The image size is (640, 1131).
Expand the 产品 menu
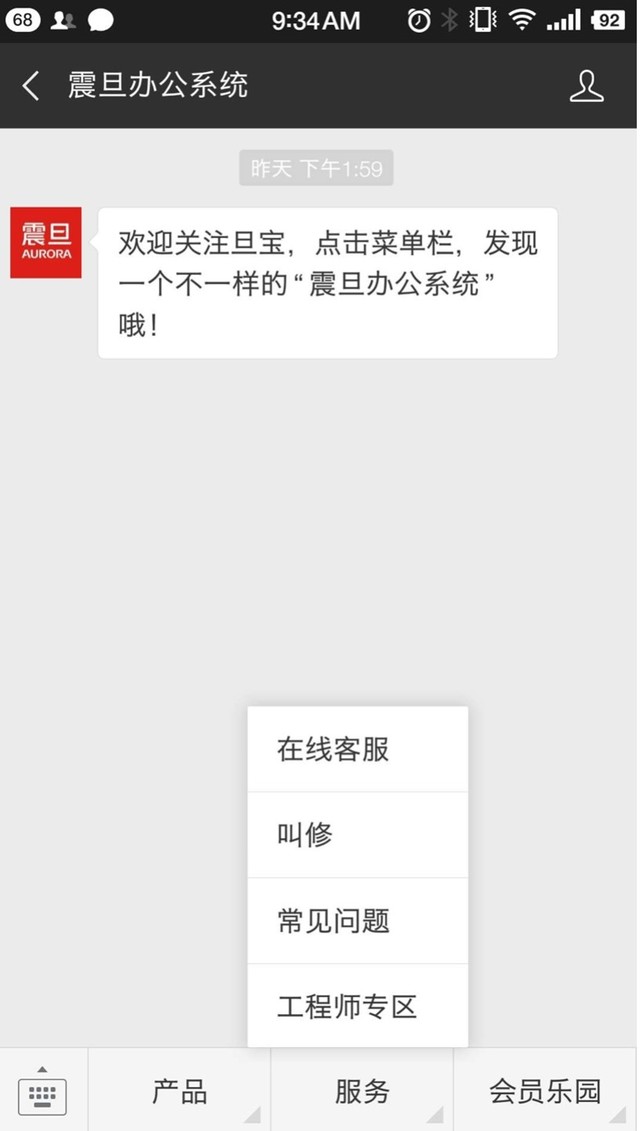[x=180, y=1091]
